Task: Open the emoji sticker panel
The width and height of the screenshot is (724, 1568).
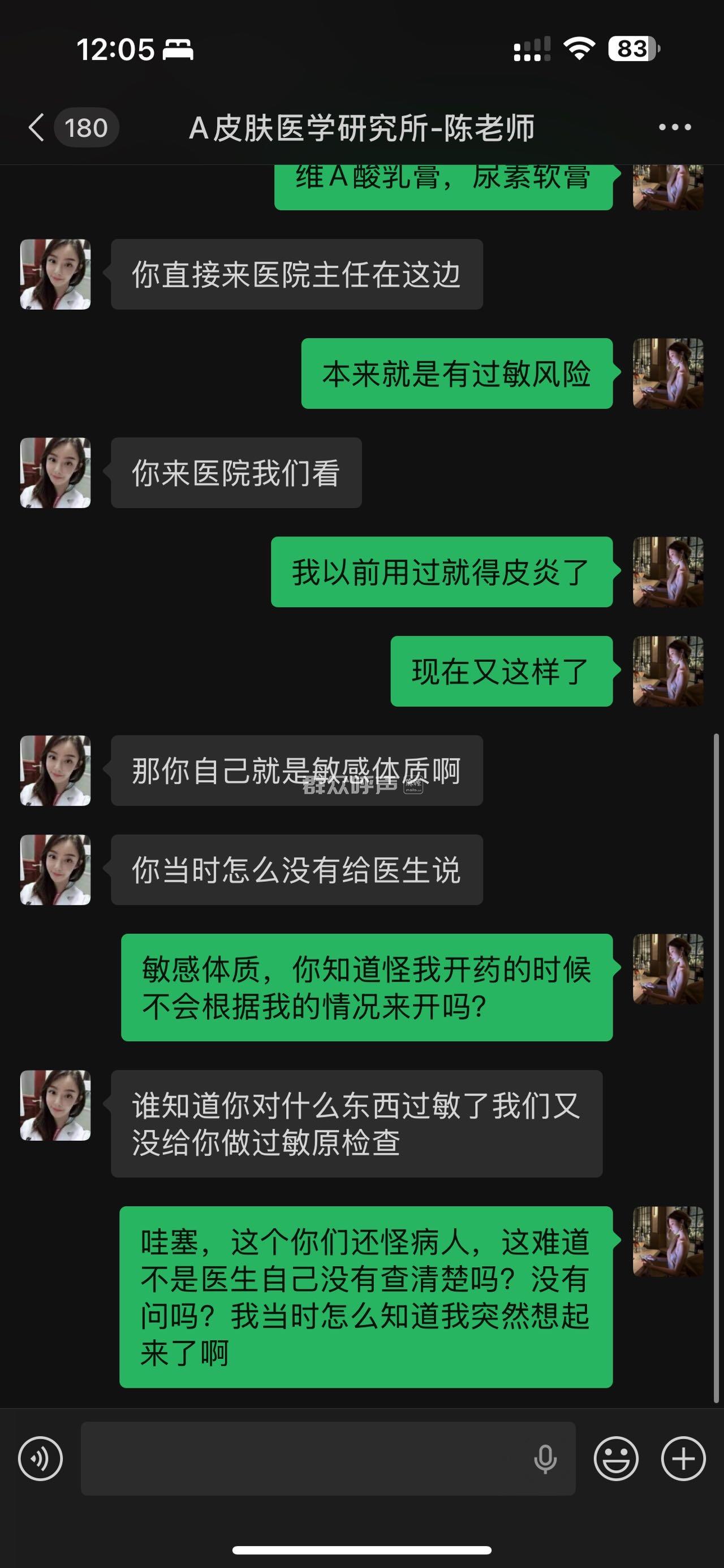Action: 615,1458
